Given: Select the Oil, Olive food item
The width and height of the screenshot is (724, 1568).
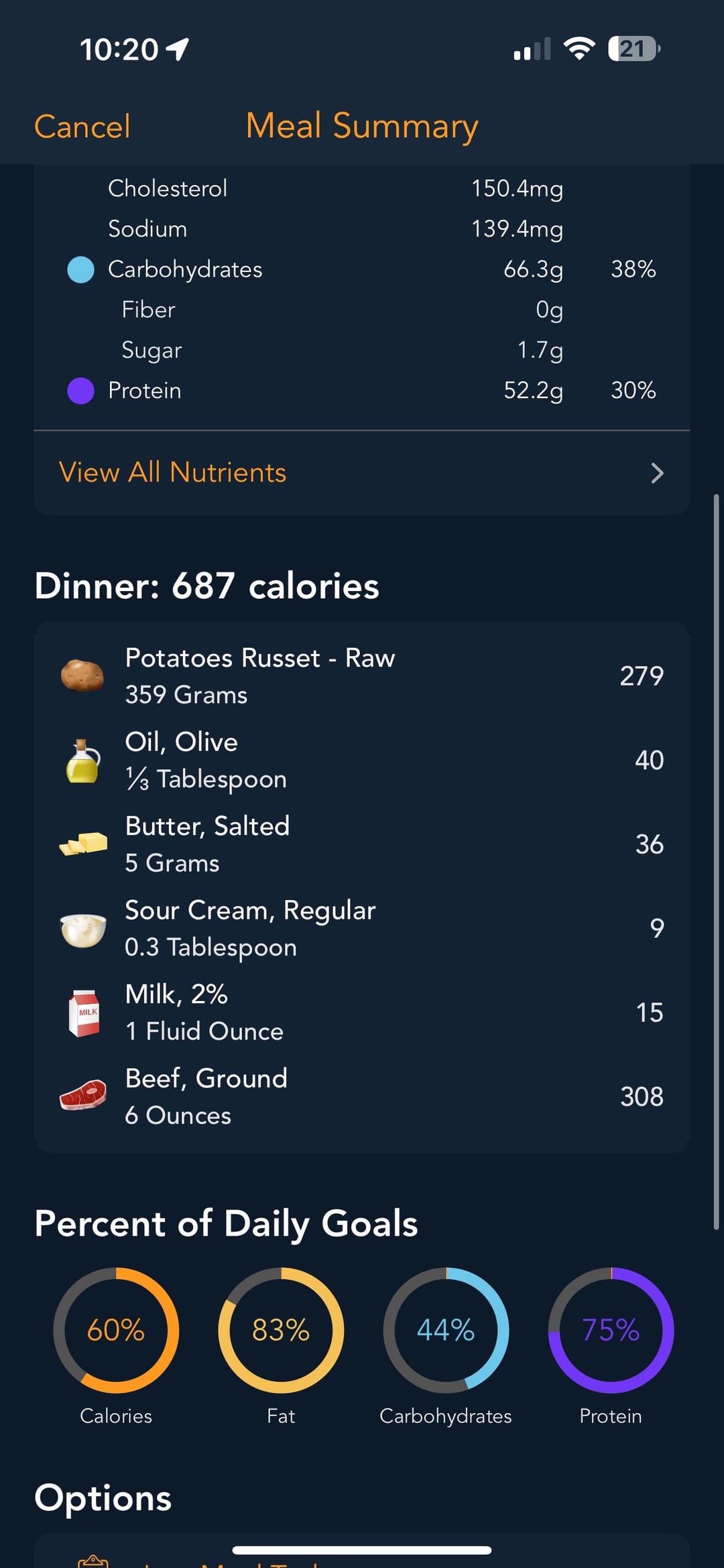Looking at the screenshot, I should coord(362,760).
